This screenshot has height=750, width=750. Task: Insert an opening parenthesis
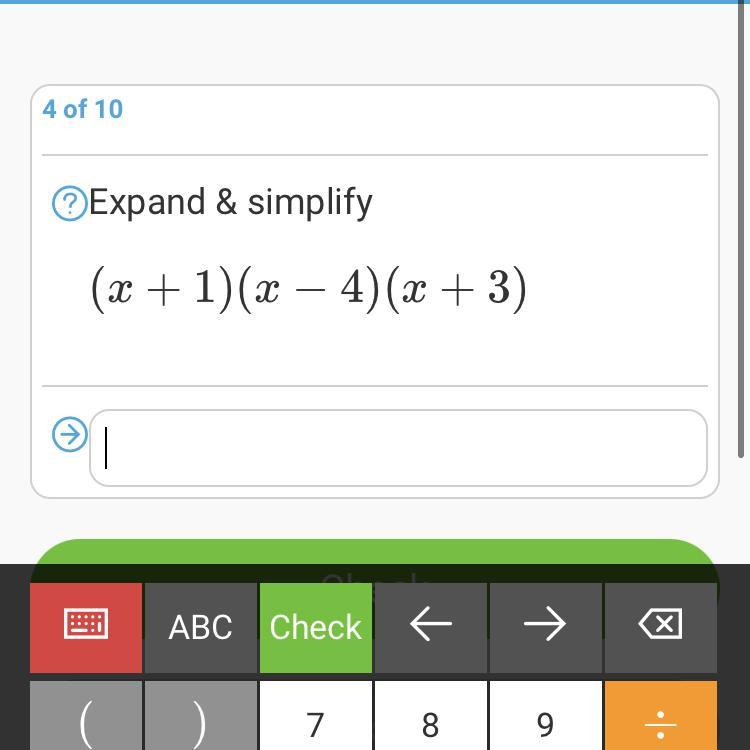86,718
